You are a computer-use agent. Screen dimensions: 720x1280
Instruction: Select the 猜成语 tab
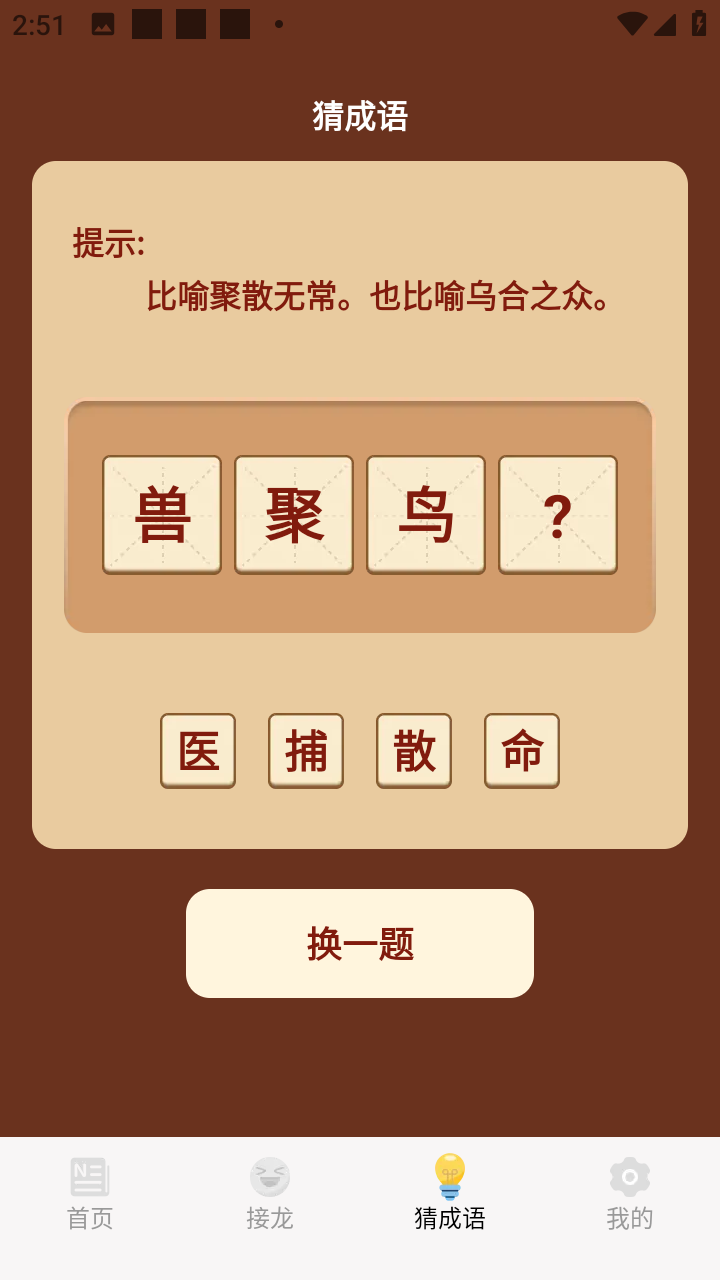[450, 1195]
